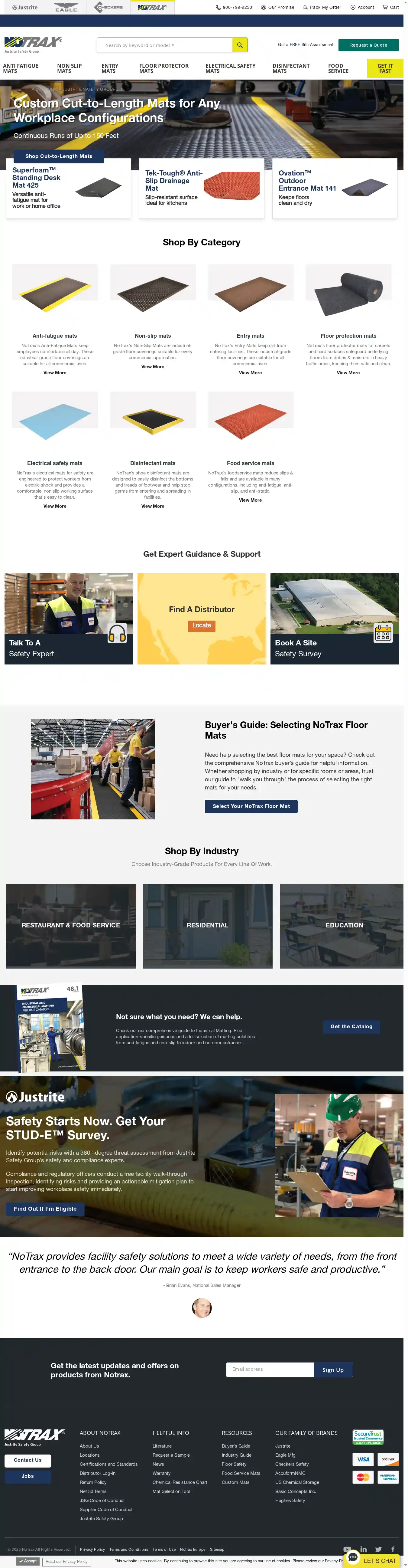Tap the yellow search magnifier button
Image resolution: width=408 pixels, height=1568 pixels.
tap(240, 45)
